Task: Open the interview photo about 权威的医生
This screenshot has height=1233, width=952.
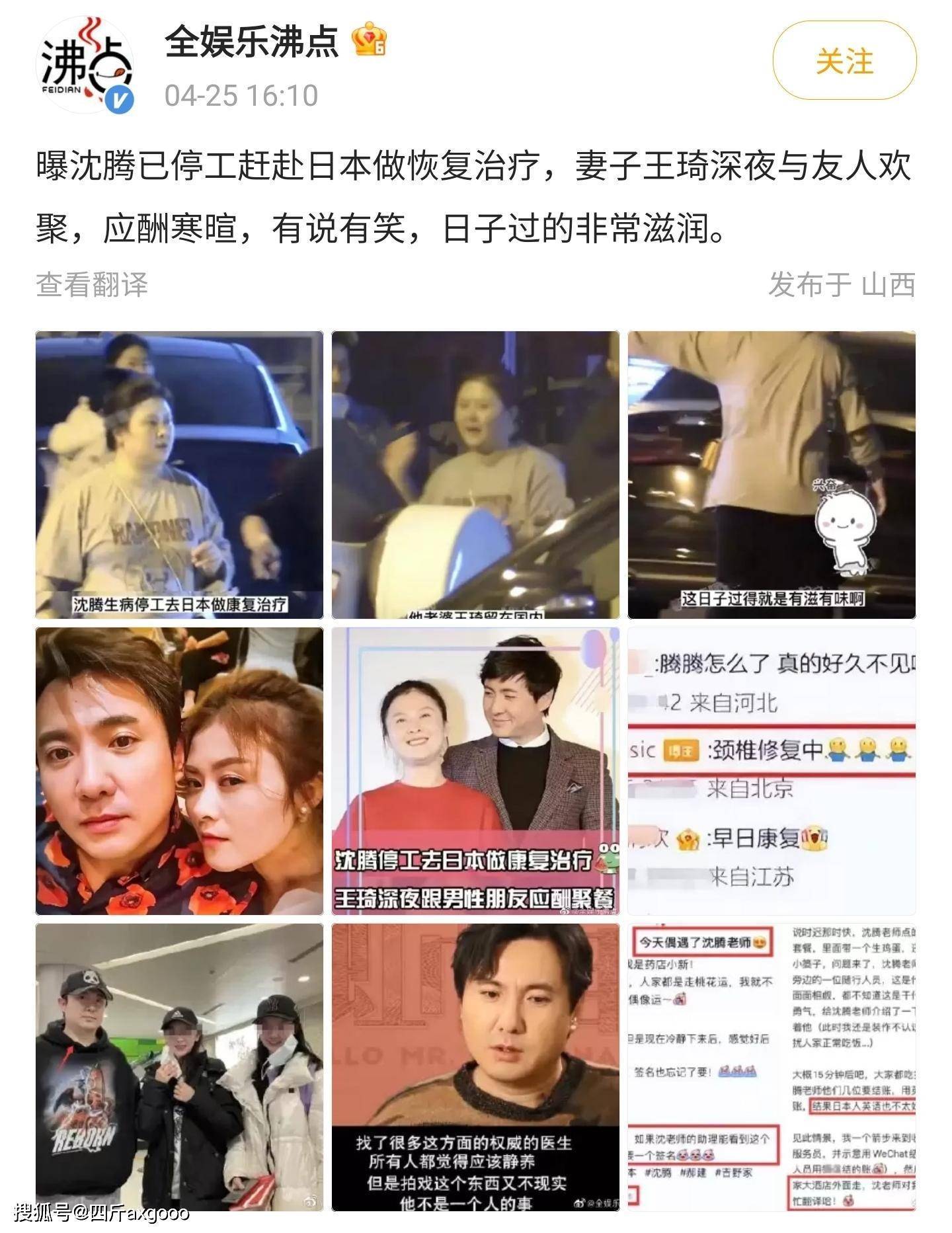Action: point(475,1067)
